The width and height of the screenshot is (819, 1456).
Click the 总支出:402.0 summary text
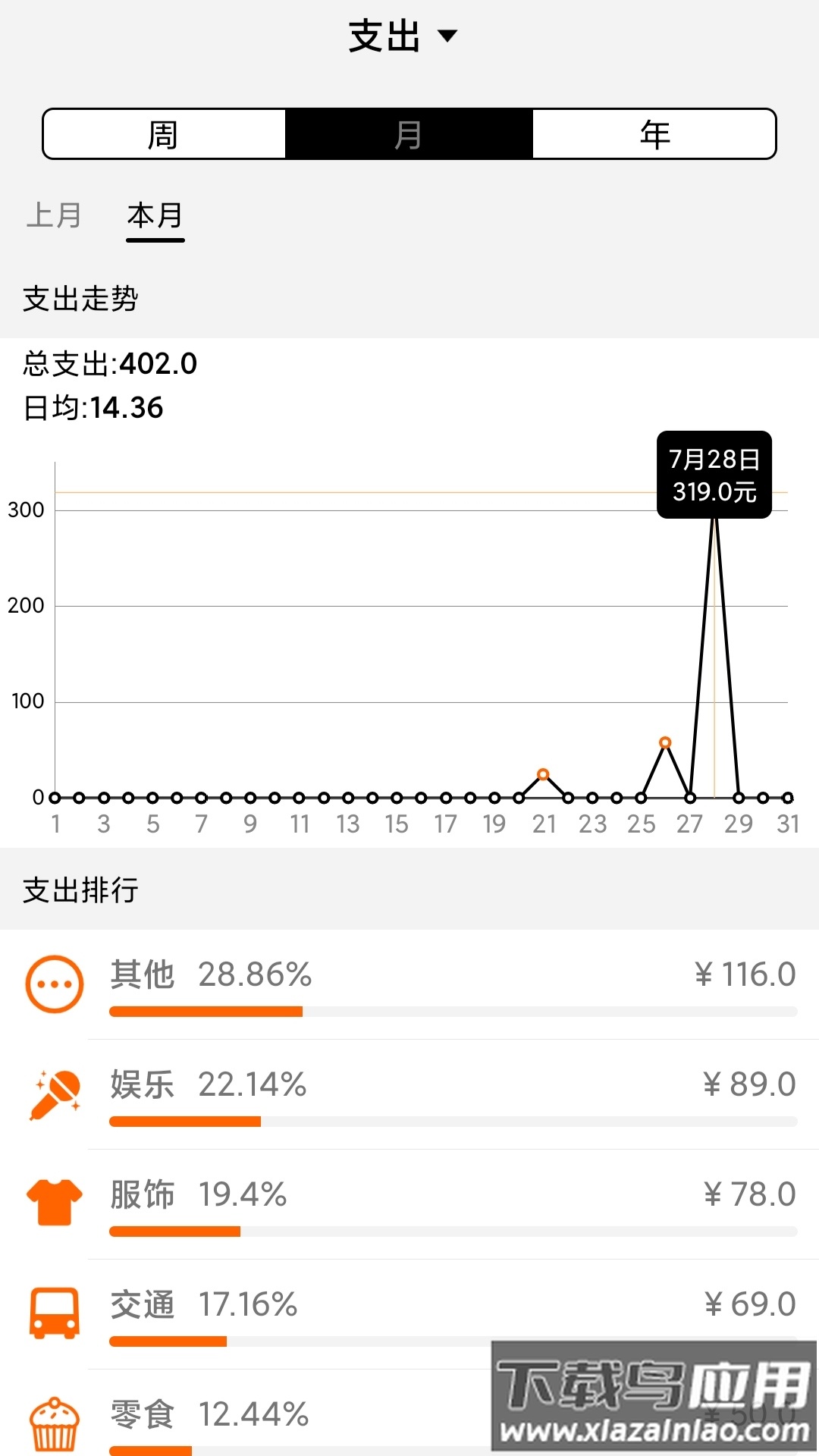[108, 364]
